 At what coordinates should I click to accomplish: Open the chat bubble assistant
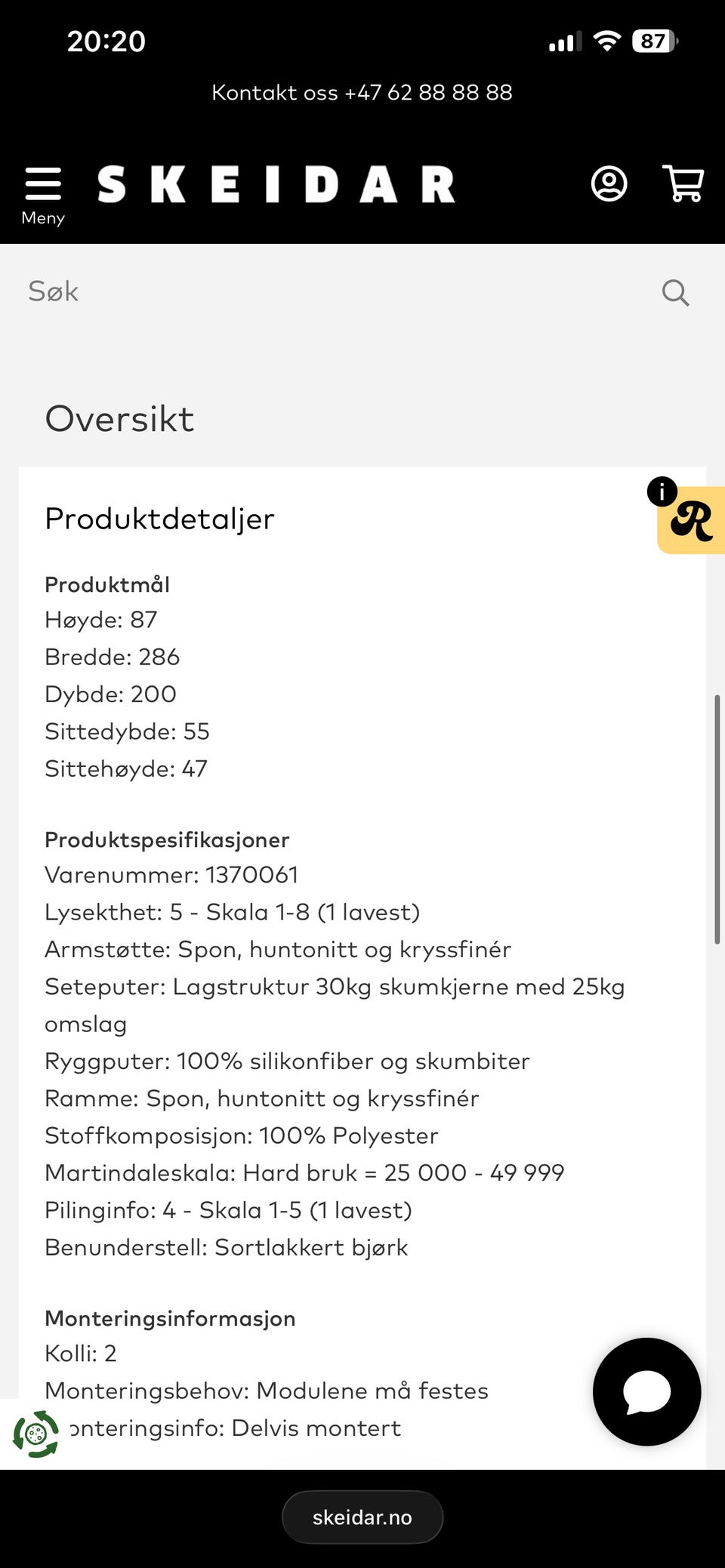pyautogui.click(x=646, y=1392)
